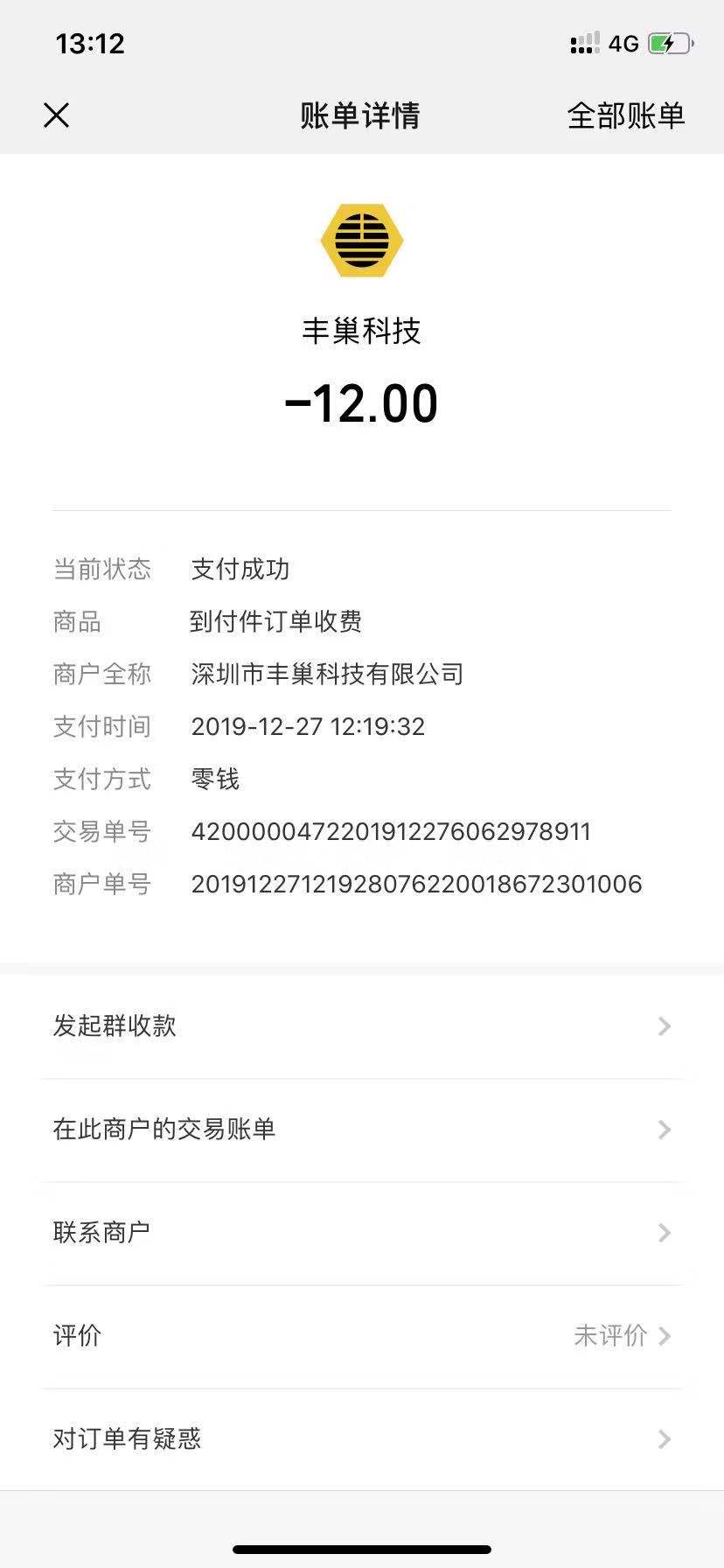Open 发起群收款 group collection
Viewport: 724px width, 1568px height.
point(361,1025)
